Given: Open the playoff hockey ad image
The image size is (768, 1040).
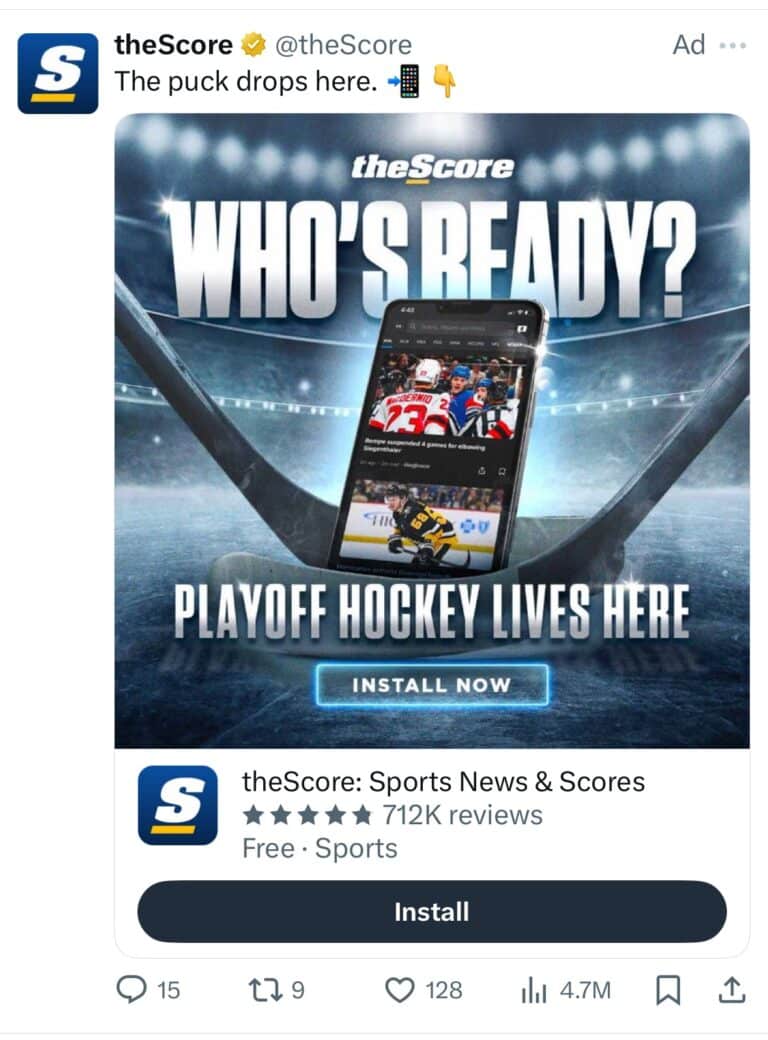Looking at the screenshot, I should coord(431,430).
